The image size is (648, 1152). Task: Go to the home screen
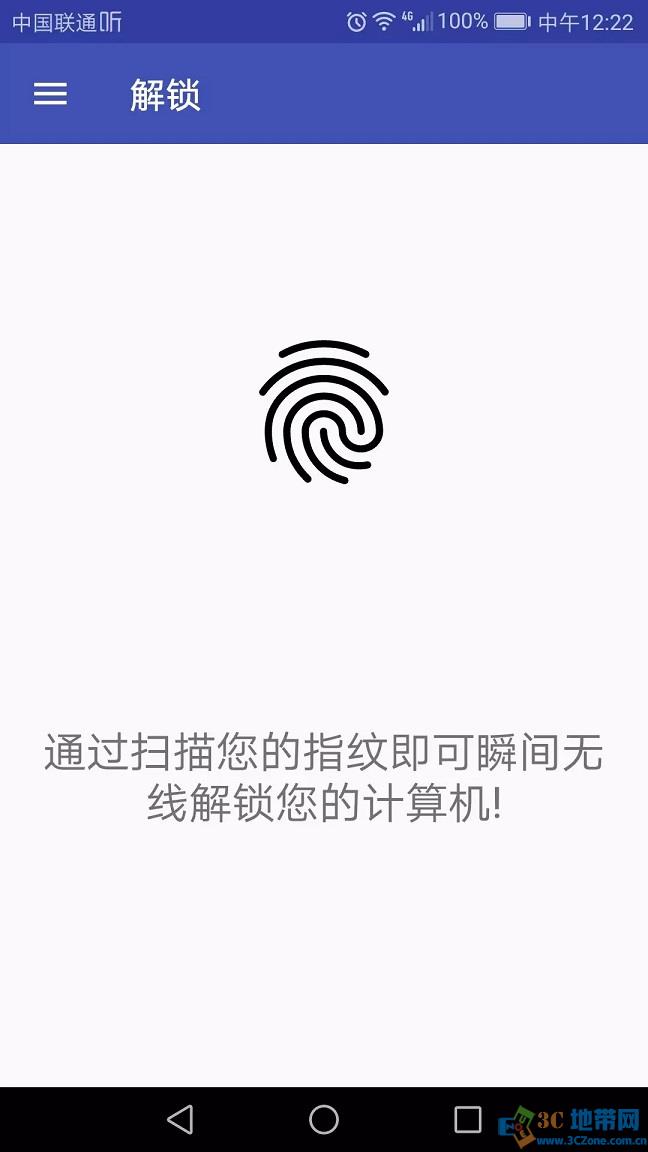click(324, 1119)
